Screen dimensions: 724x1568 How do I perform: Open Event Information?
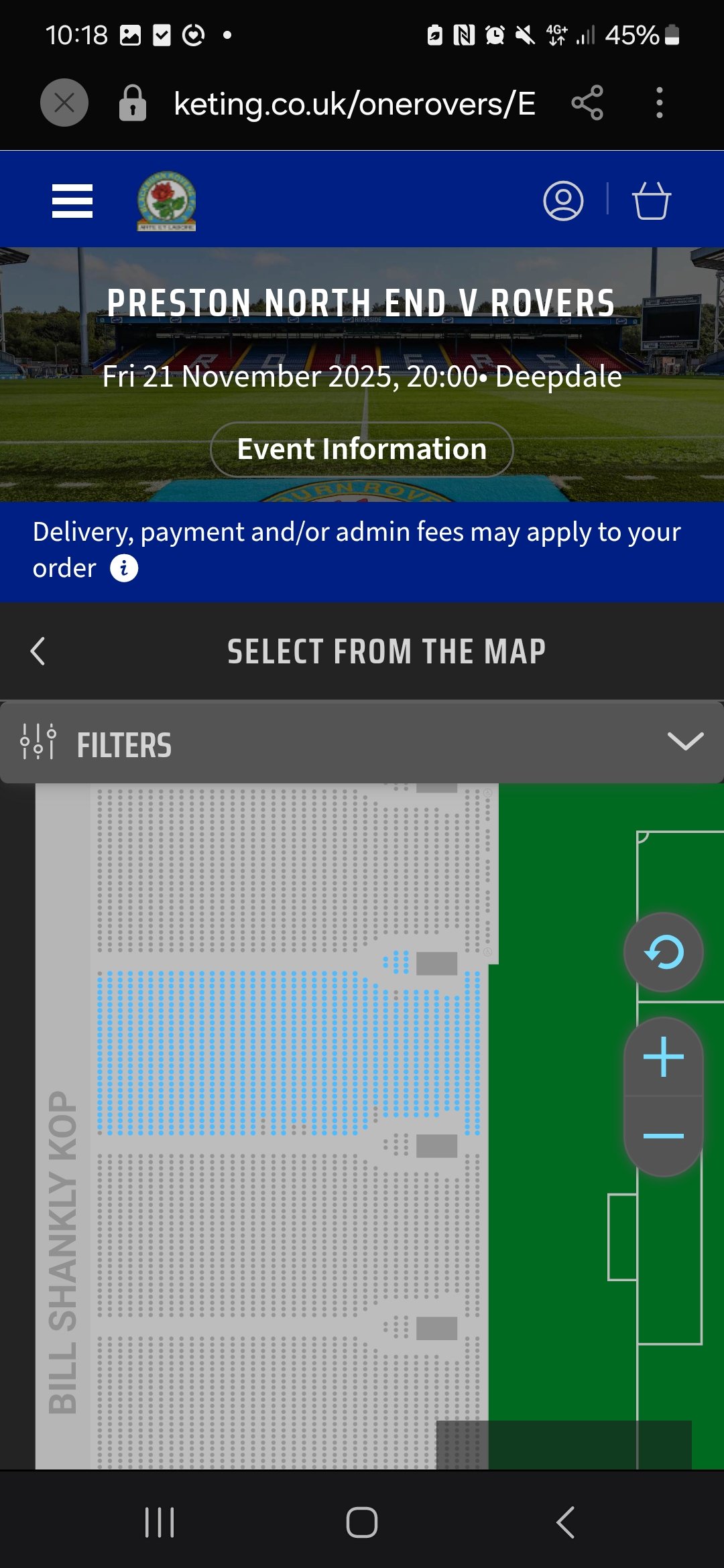(362, 449)
